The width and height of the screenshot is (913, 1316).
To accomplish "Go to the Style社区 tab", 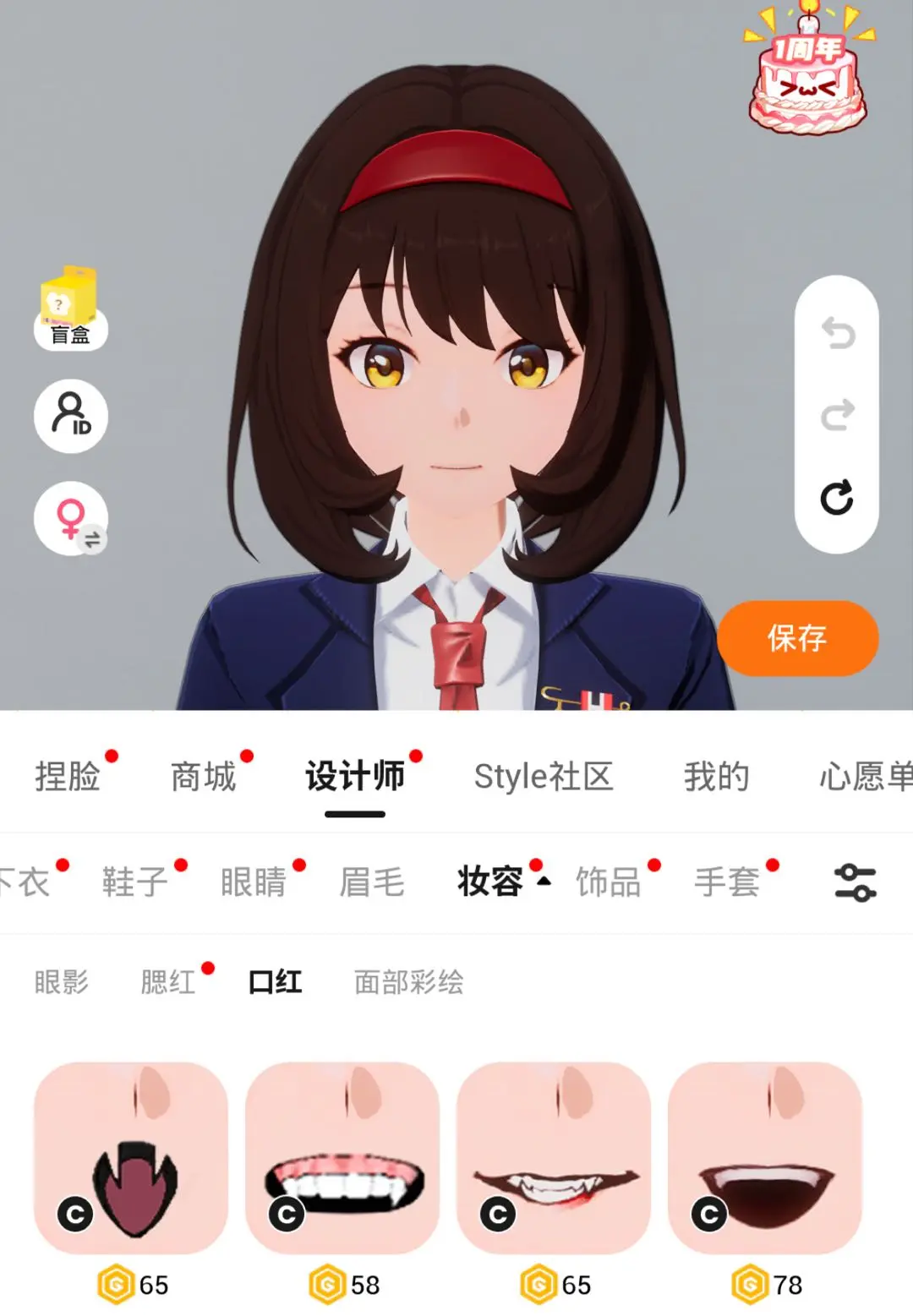I will coord(543,776).
